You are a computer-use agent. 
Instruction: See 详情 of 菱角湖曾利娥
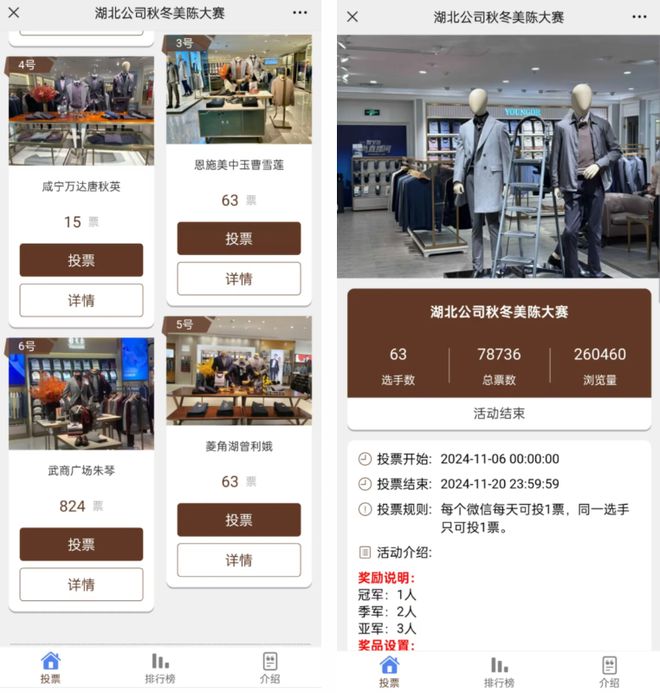(239, 560)
